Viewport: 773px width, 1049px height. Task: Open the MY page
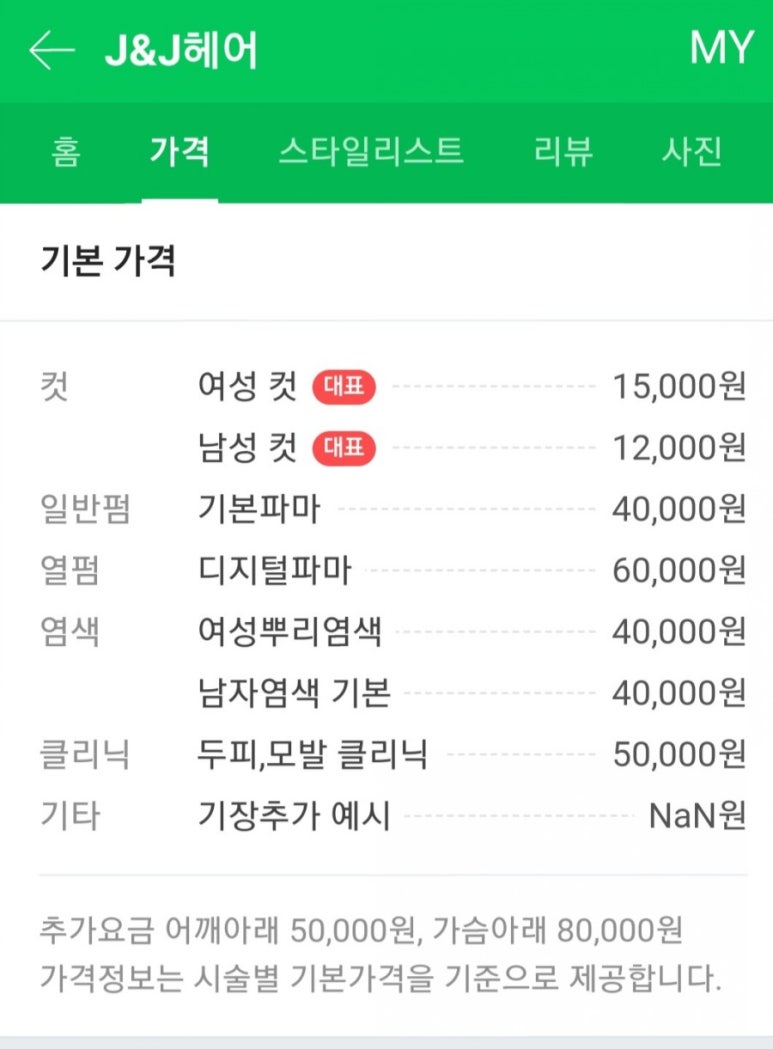tap(720, 48)
